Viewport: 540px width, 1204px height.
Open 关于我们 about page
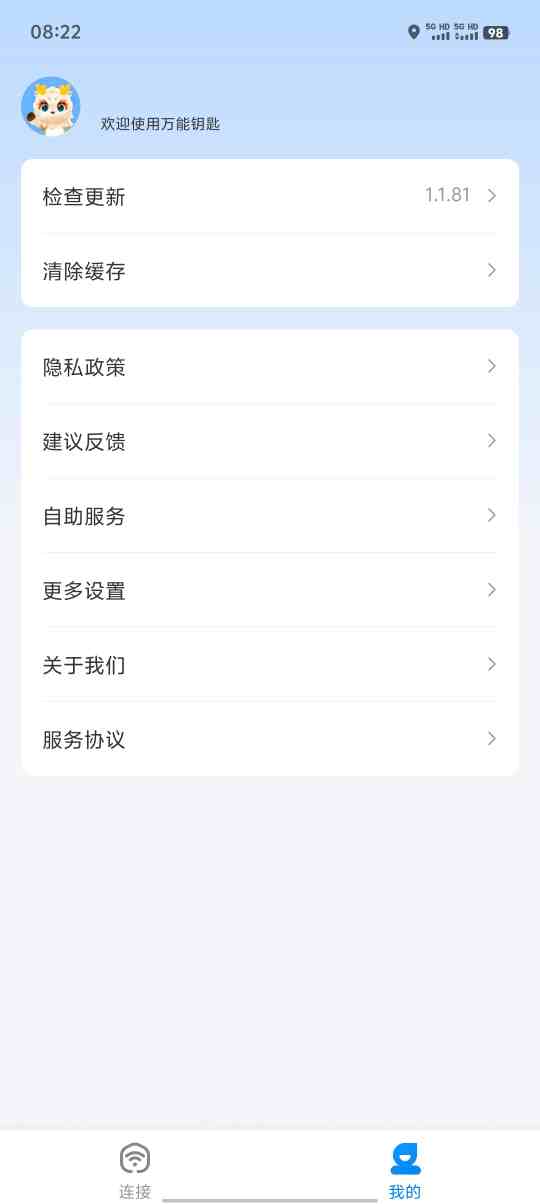pyautogui.click(x=270, y=664)
